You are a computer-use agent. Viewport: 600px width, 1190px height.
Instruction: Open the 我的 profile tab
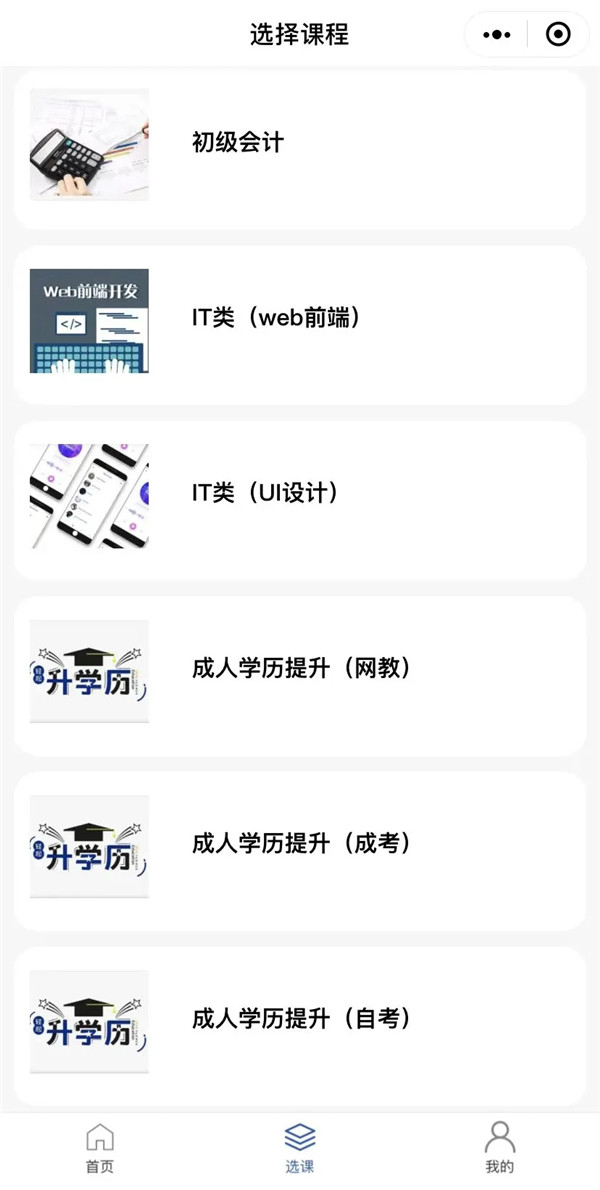pos(500,1147)
